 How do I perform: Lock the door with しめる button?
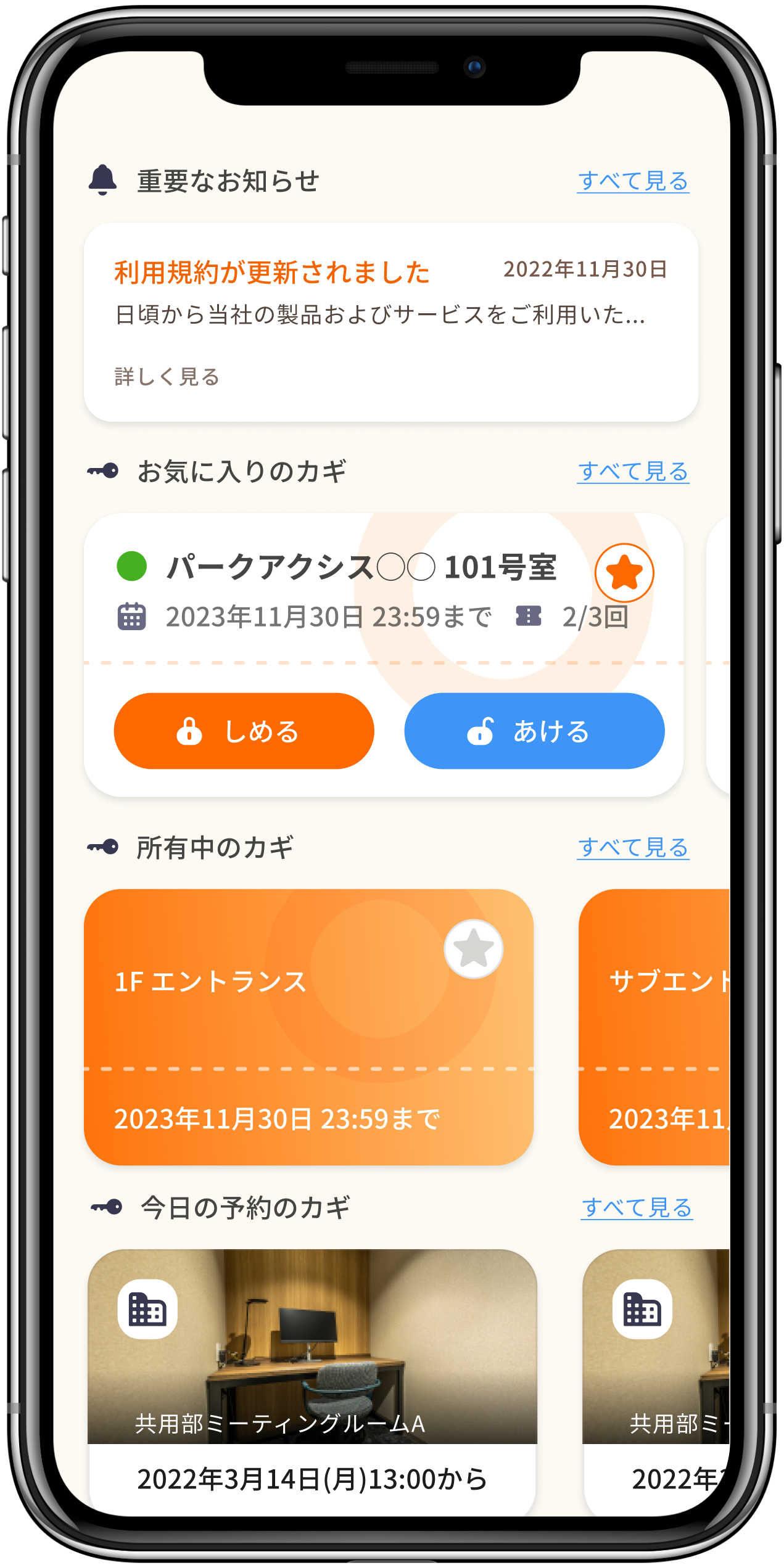click(244, 731)
